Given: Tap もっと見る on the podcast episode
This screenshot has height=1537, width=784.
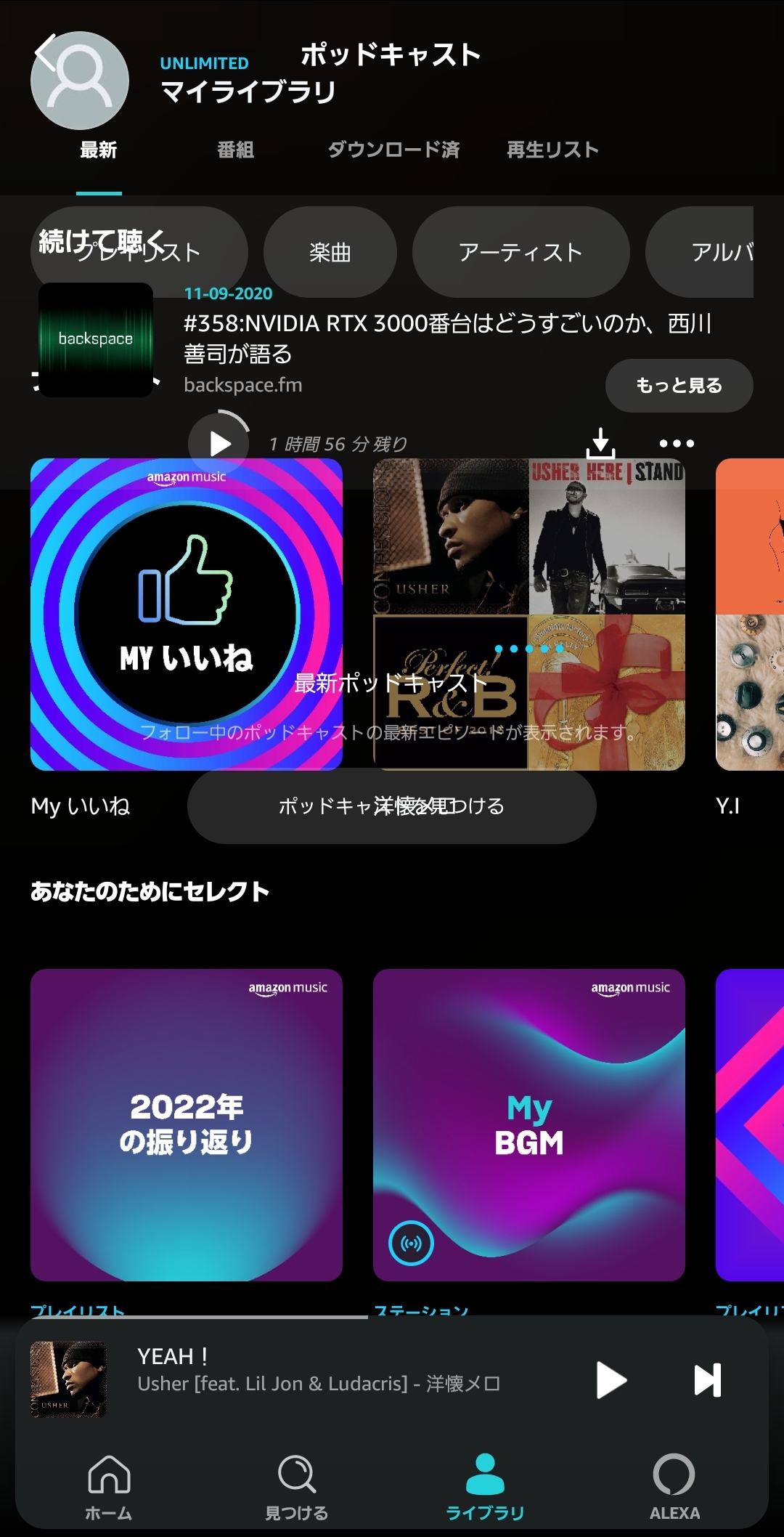Looking at the screenshot, I should (x=679, y=386).
